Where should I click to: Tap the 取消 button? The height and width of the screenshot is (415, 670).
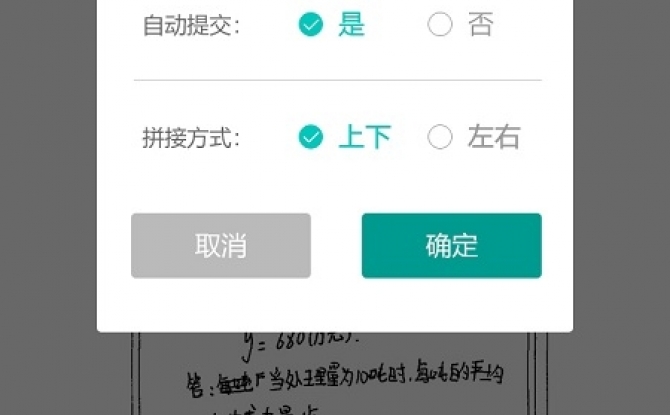[x=221, y=245]
